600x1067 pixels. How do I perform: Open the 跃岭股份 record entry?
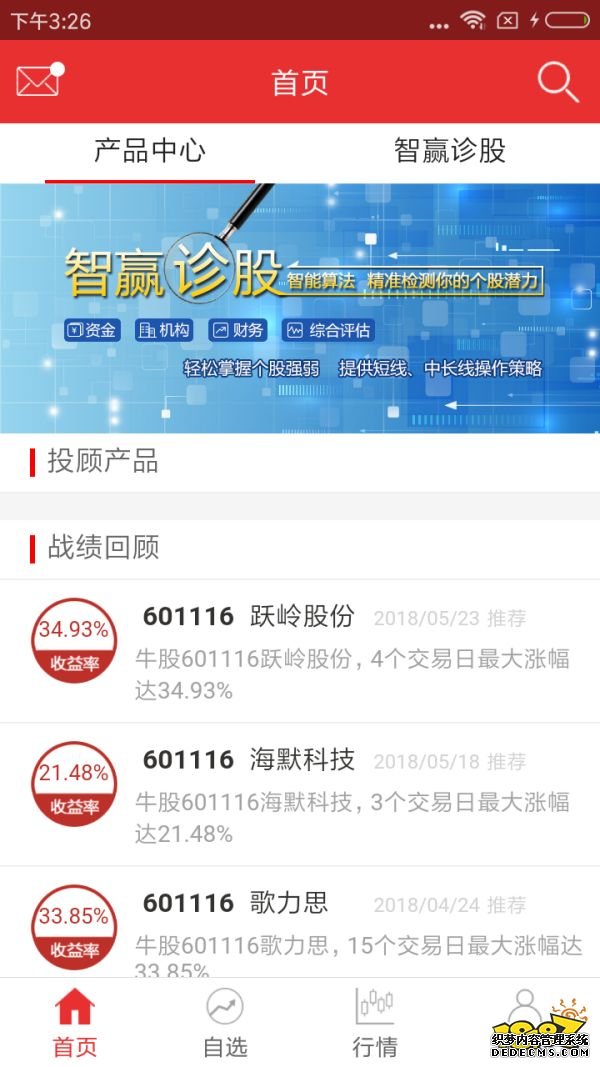(x=300, y=651)
